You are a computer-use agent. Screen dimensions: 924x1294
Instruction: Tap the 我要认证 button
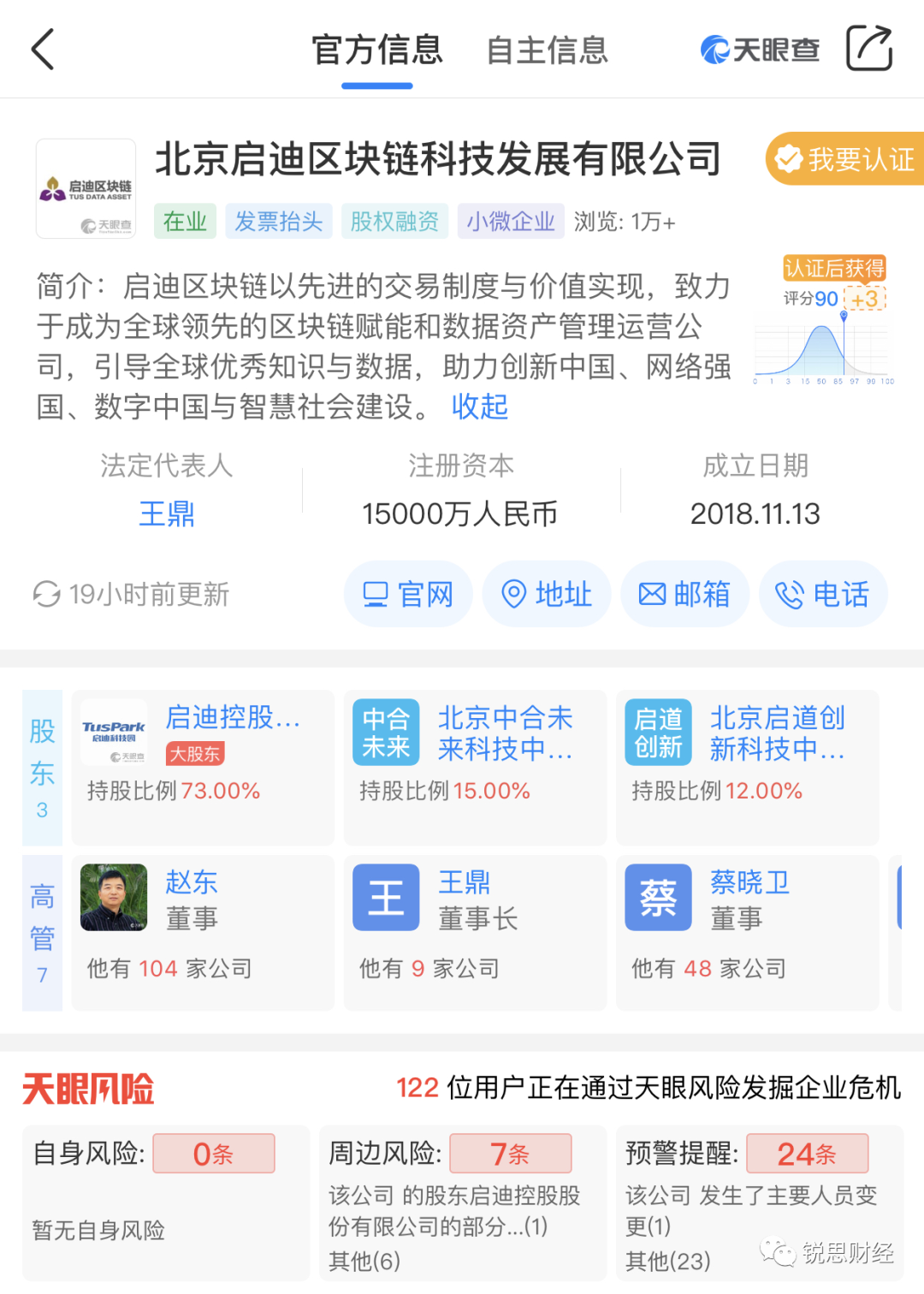tap(845, 159)
